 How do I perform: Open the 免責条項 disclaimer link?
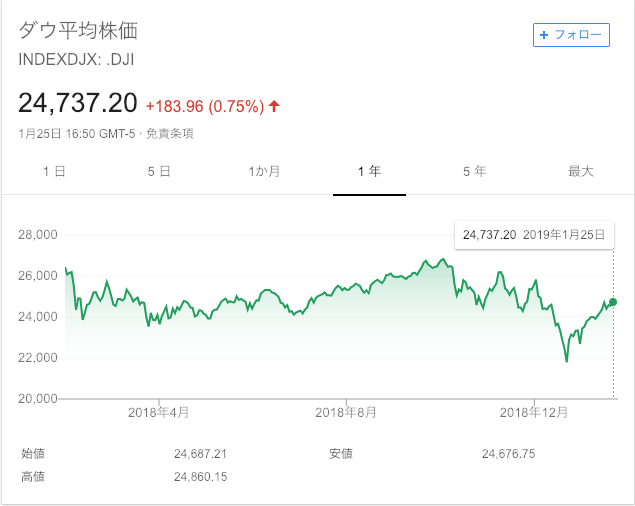point(170,133)
